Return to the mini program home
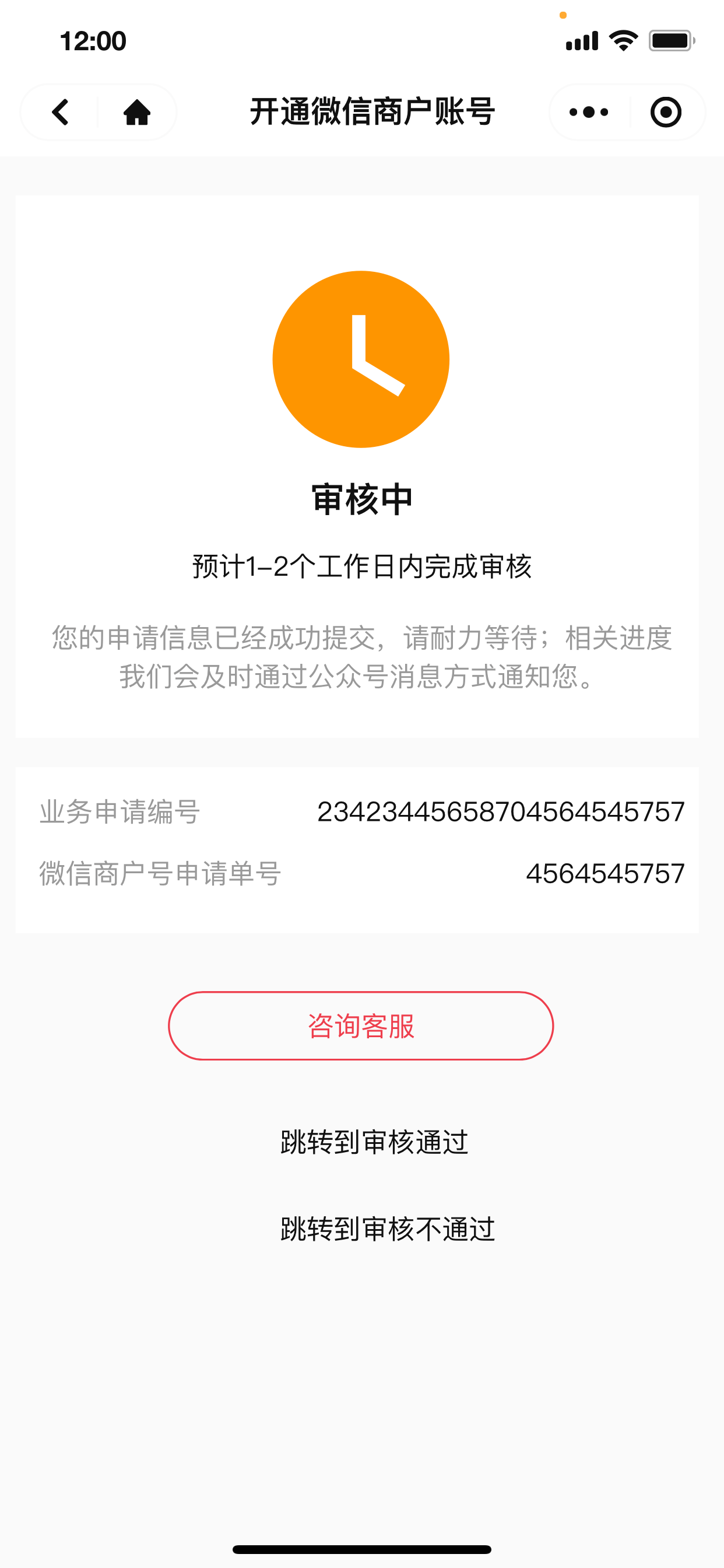This screenshot has height=1568, width=724. click(x=137, y=113)
